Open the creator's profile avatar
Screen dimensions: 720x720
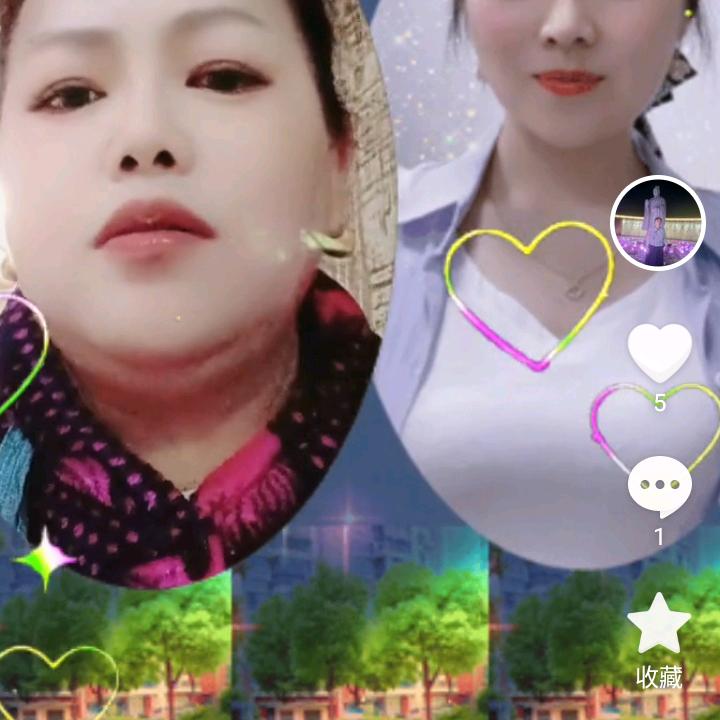(656, 225)
